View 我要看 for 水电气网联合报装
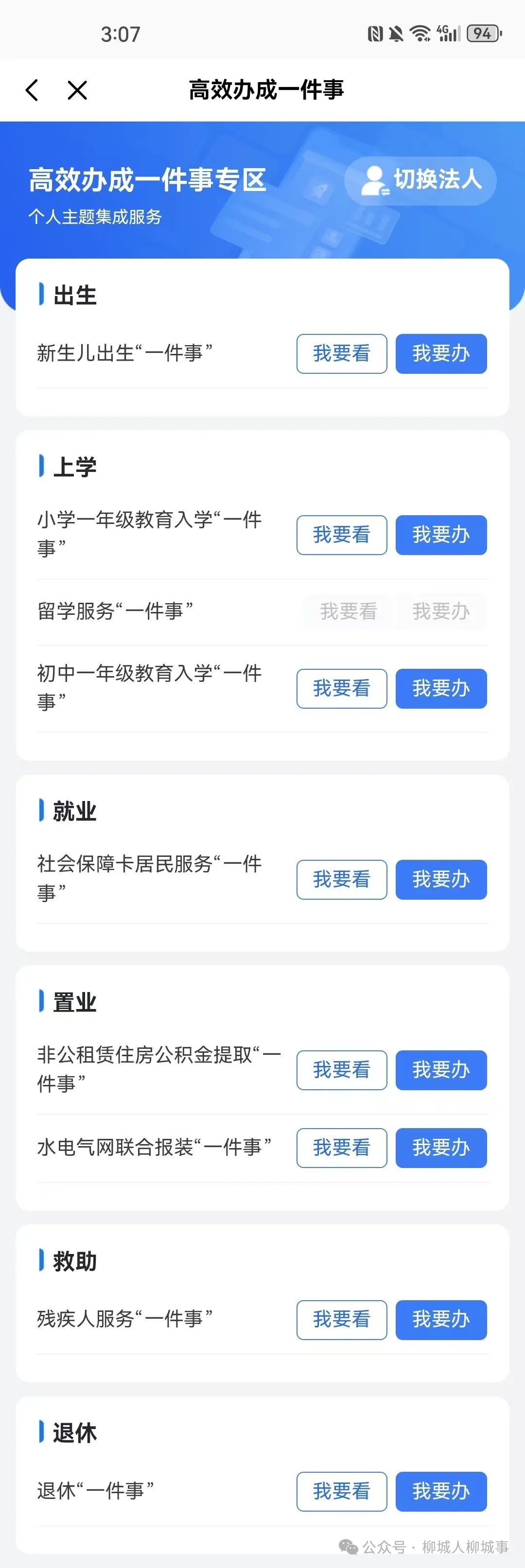This screenshot has width=525, height=1568. point(342,1148)
